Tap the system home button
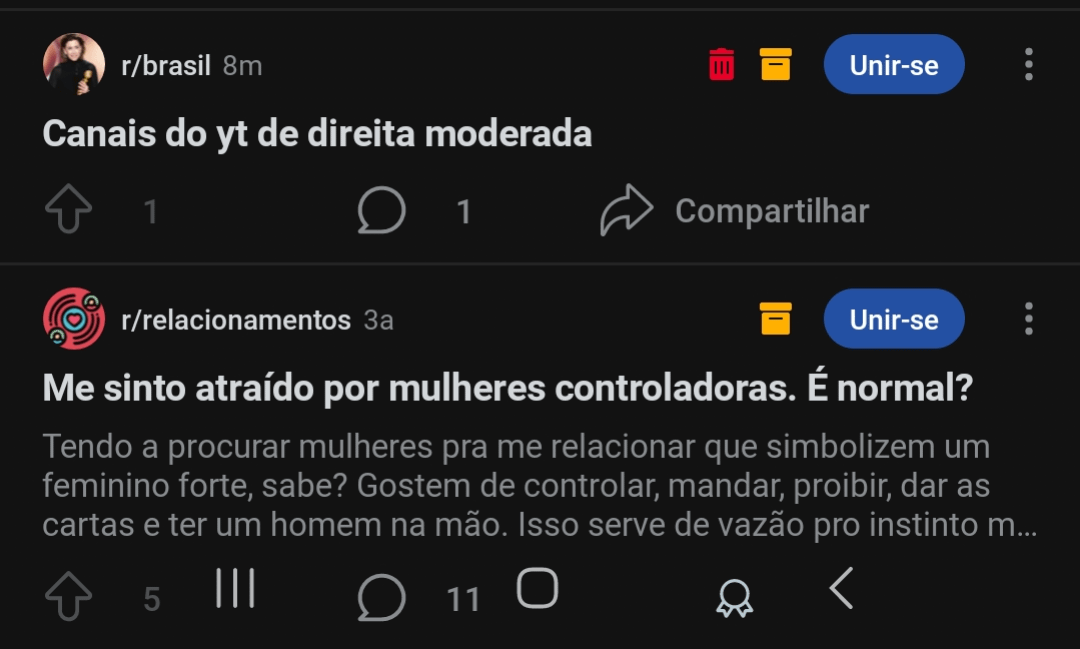This screenshot has width=1080, height=649. coord(537,588)
